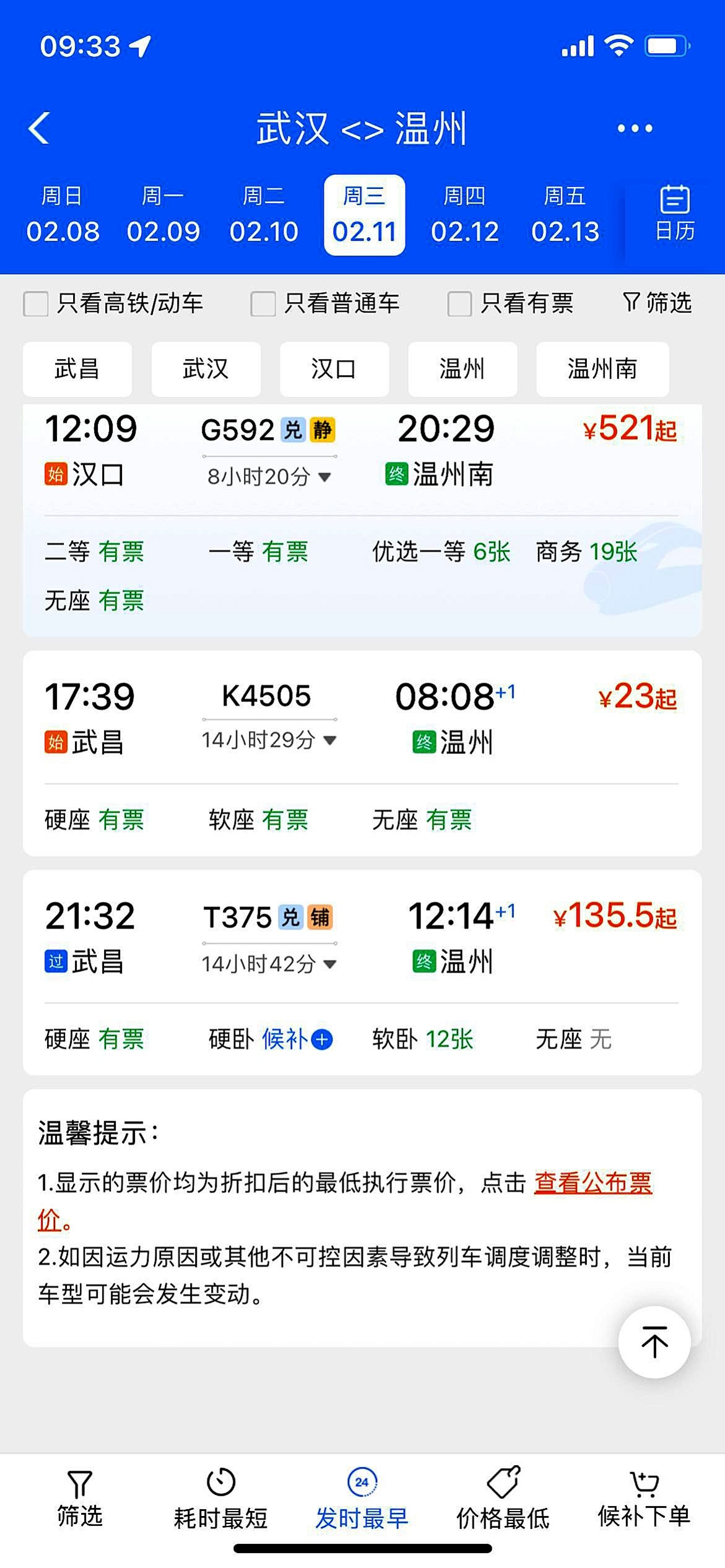This screenshot has width=725, height=1568.
Task: Jump back to the top of the list
Action: (654, 1342)
